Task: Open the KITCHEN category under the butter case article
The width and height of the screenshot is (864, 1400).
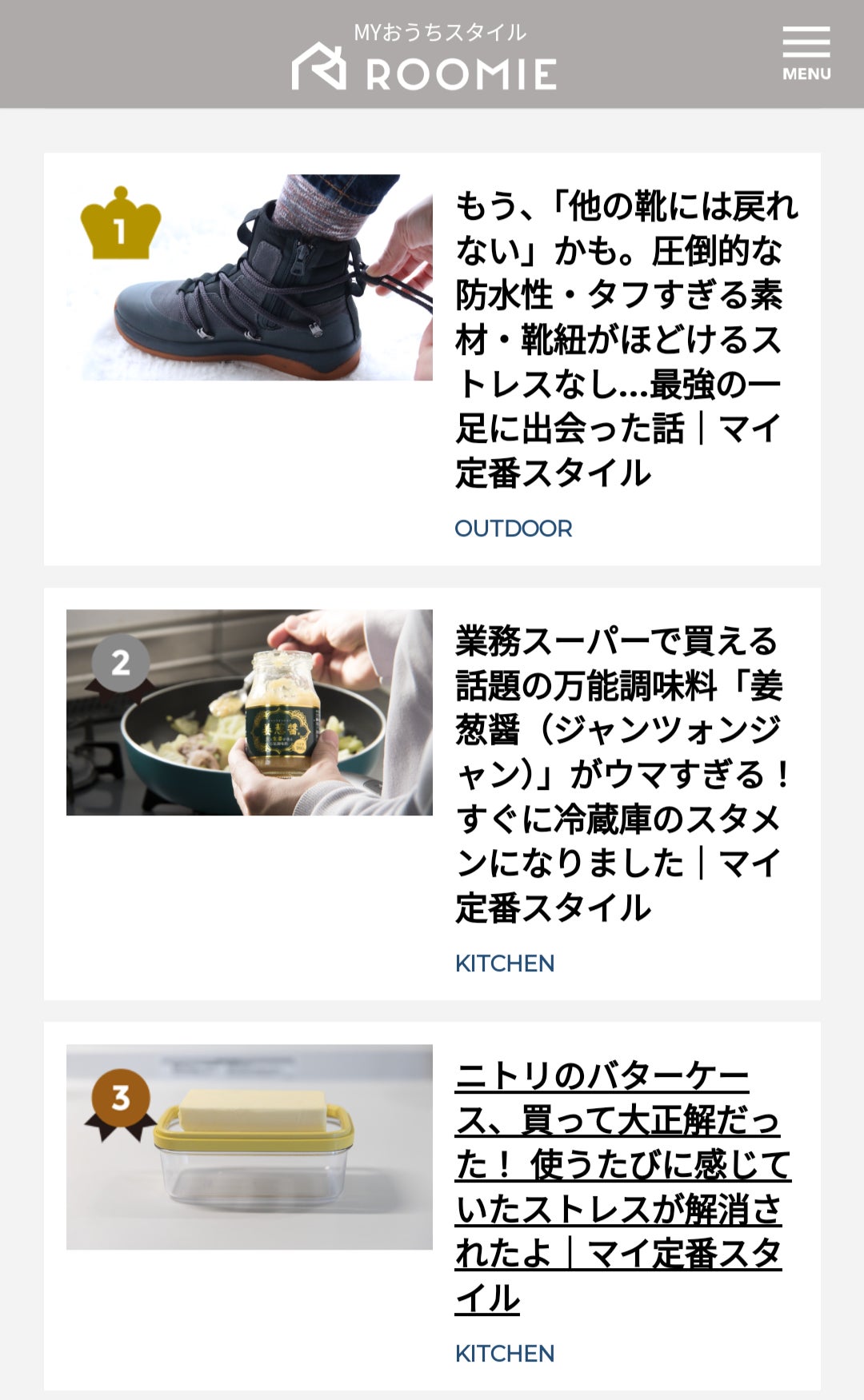Action: tap(504, 1354)
